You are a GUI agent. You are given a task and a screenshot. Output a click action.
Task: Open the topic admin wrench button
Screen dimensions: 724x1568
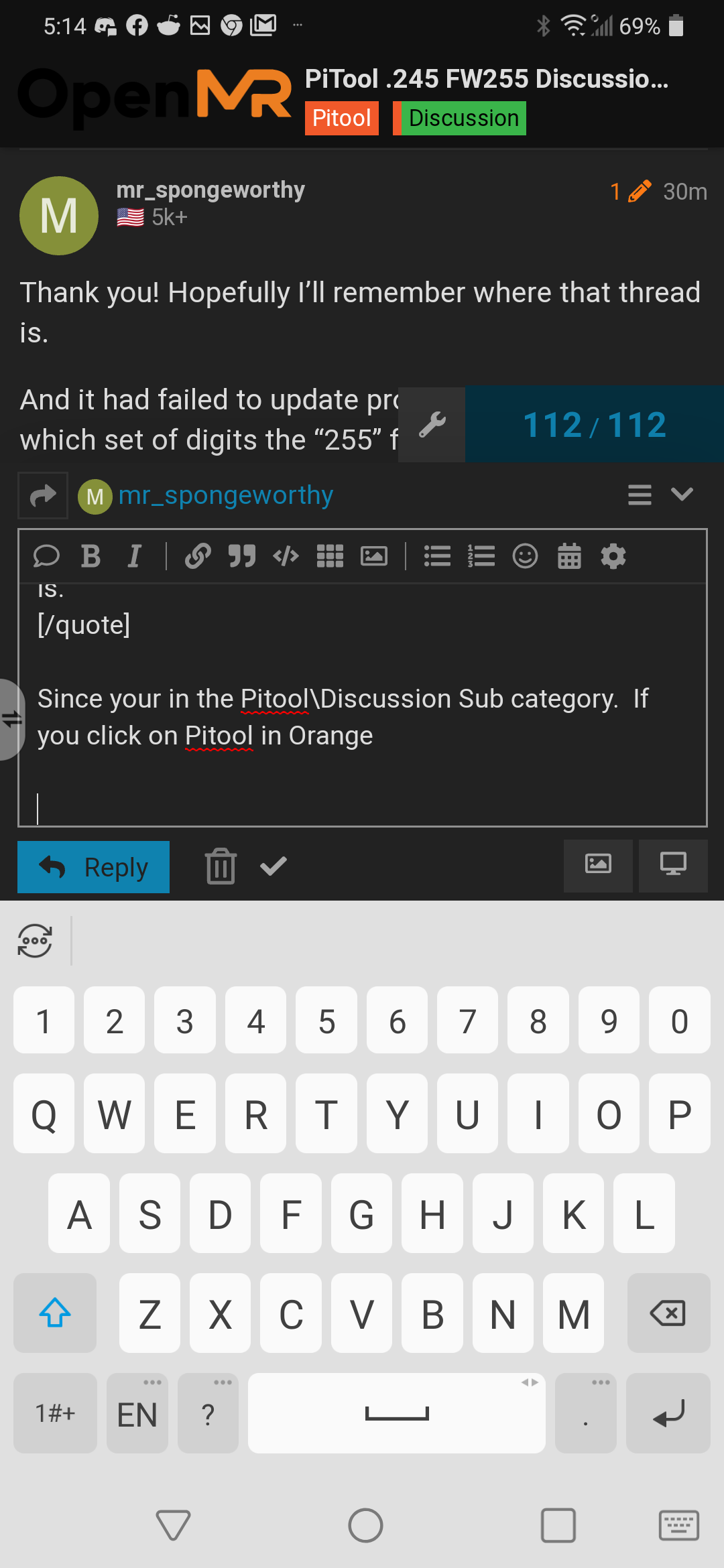tap(432, 425)
